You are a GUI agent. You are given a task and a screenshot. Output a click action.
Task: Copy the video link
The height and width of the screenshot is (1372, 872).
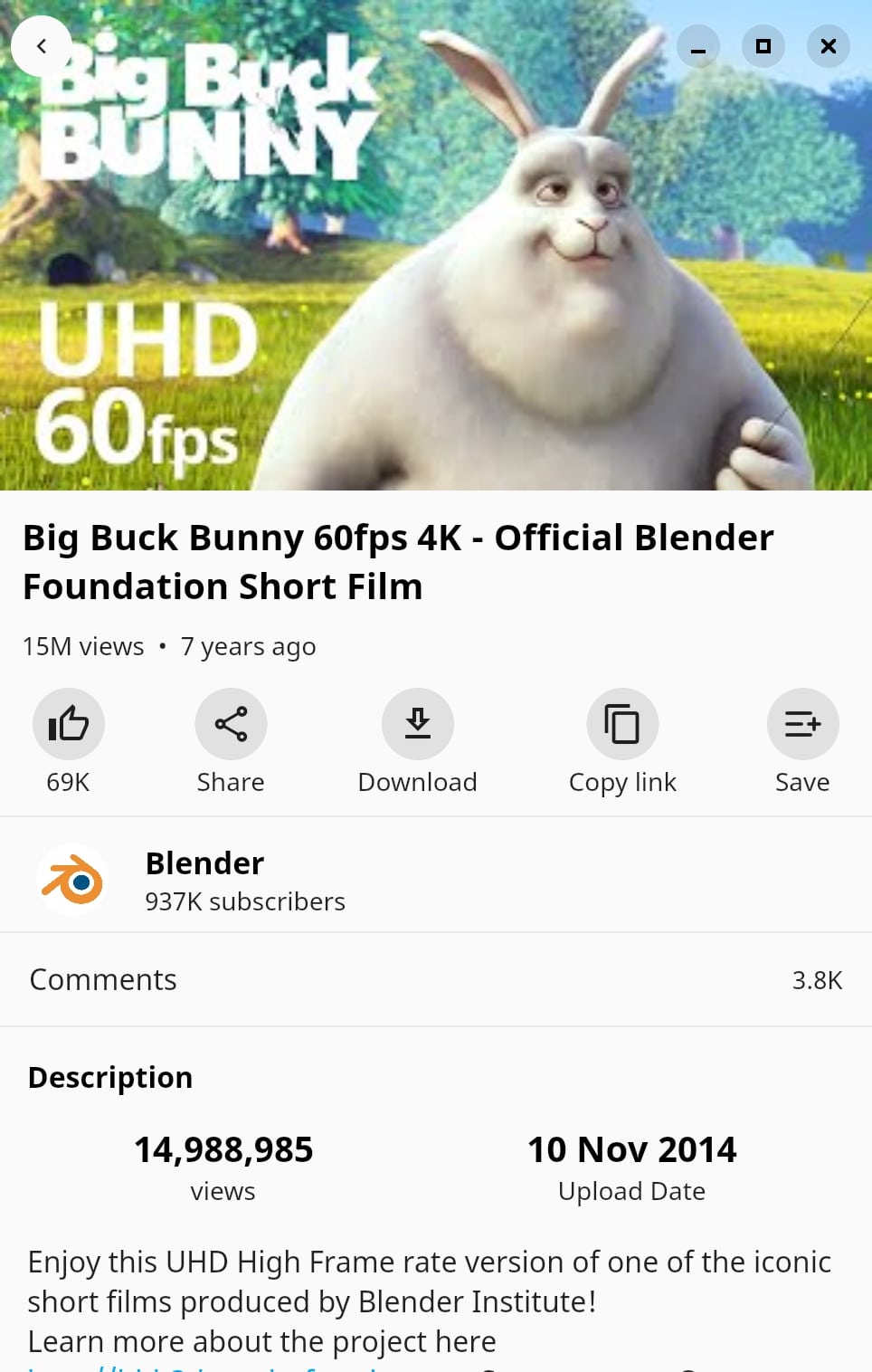(622, 724)
